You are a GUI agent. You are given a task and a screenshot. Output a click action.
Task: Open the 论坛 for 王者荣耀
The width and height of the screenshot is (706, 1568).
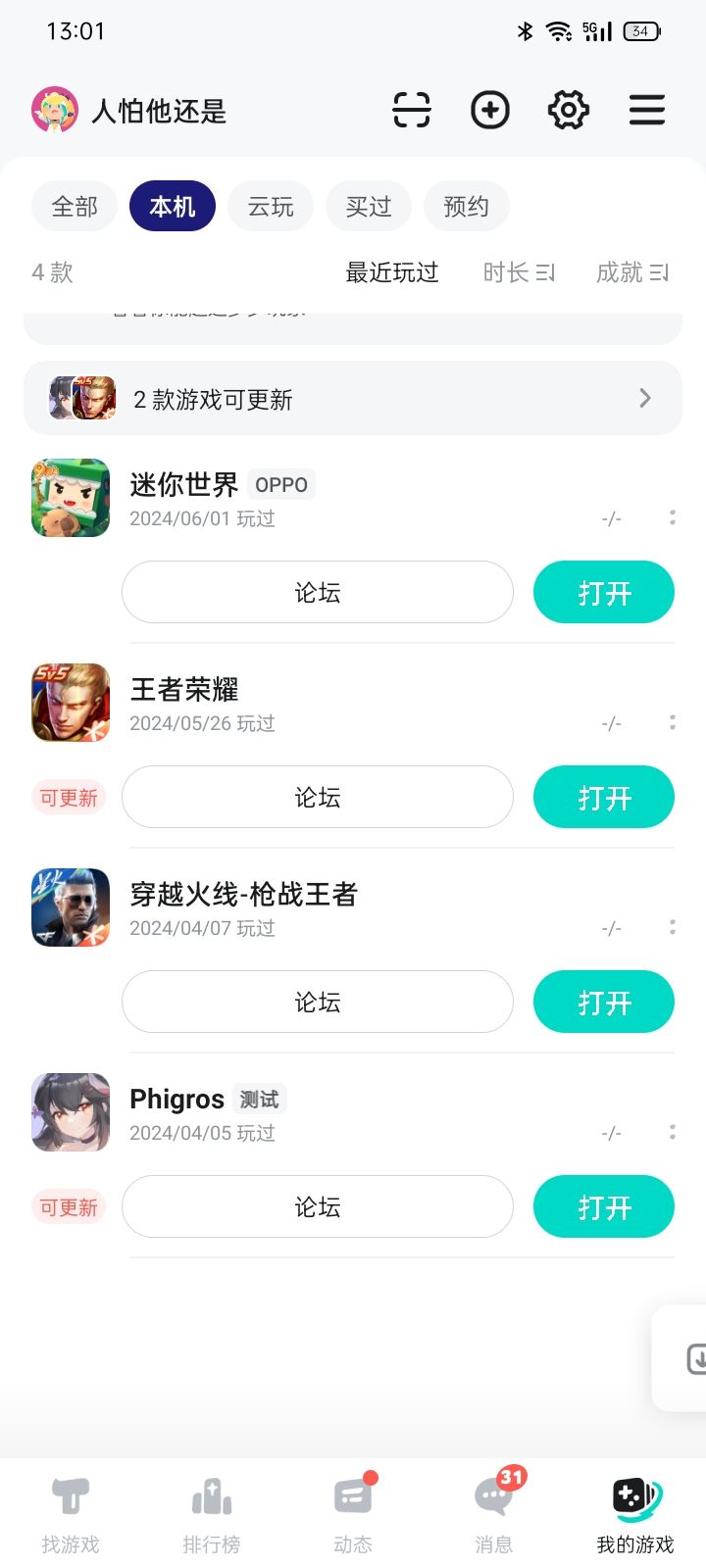(x=318, y=797)
